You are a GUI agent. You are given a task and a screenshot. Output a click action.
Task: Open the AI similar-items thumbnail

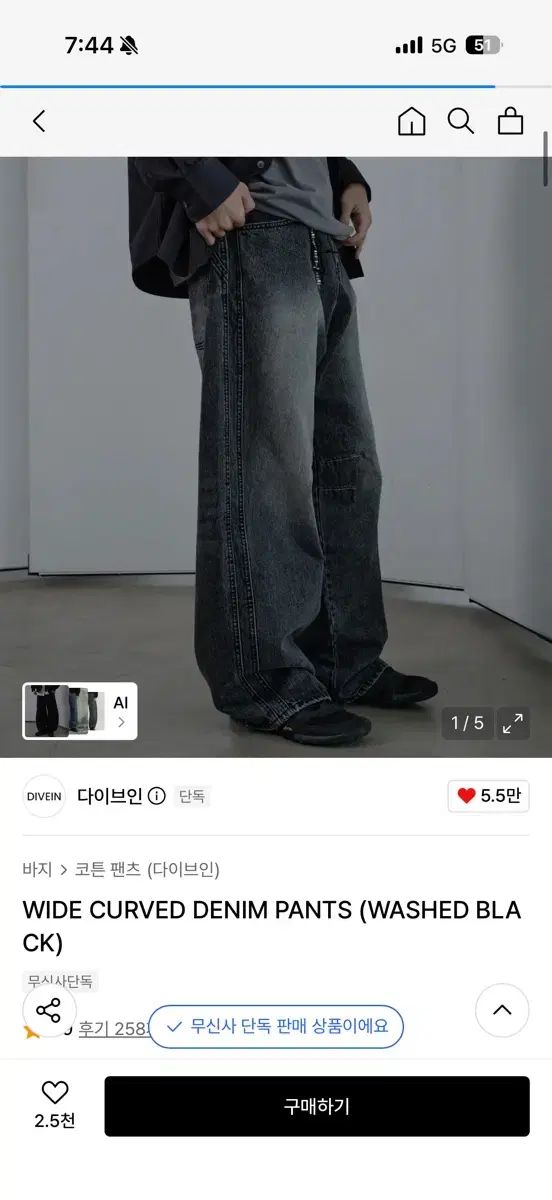tap(80, 711)
